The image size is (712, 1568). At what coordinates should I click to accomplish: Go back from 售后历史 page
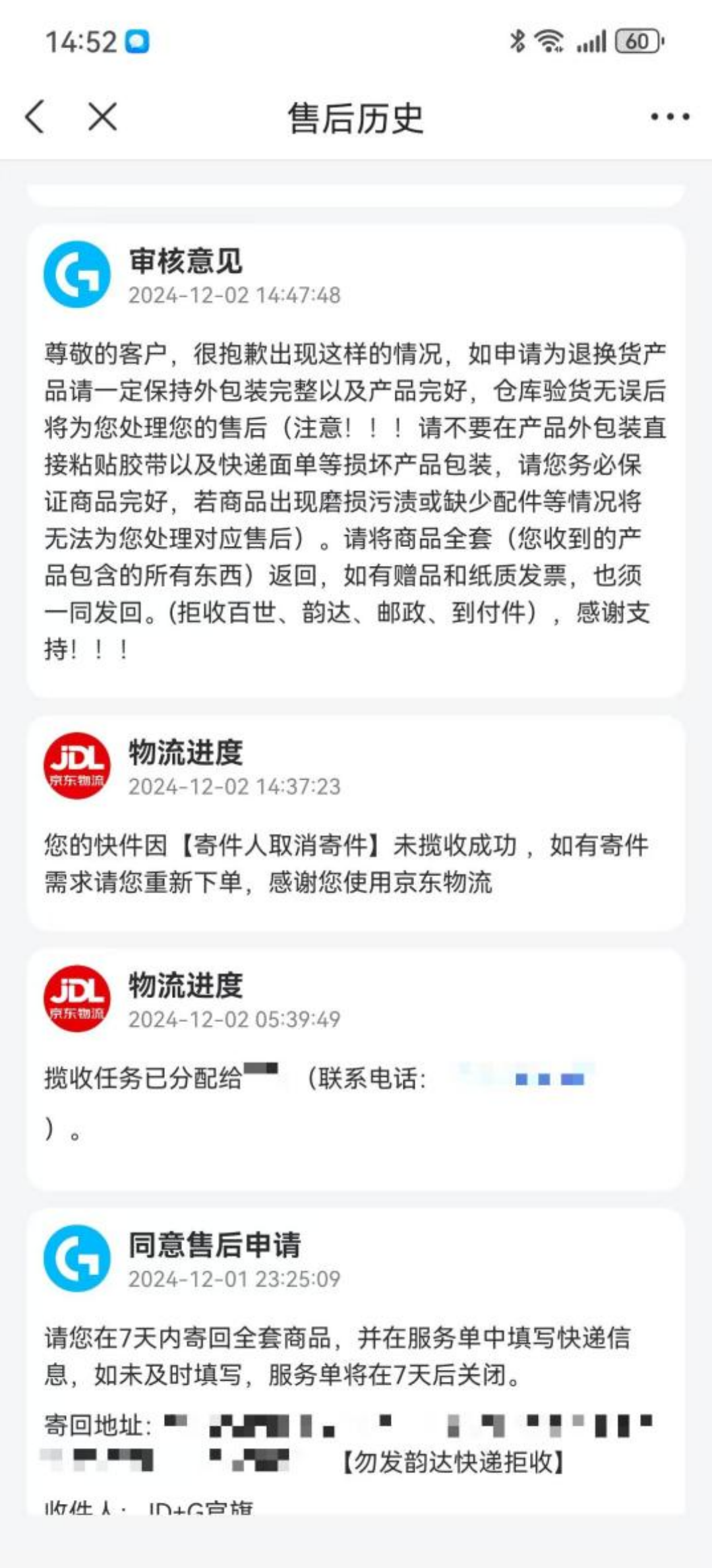click(x=36, y=117)
